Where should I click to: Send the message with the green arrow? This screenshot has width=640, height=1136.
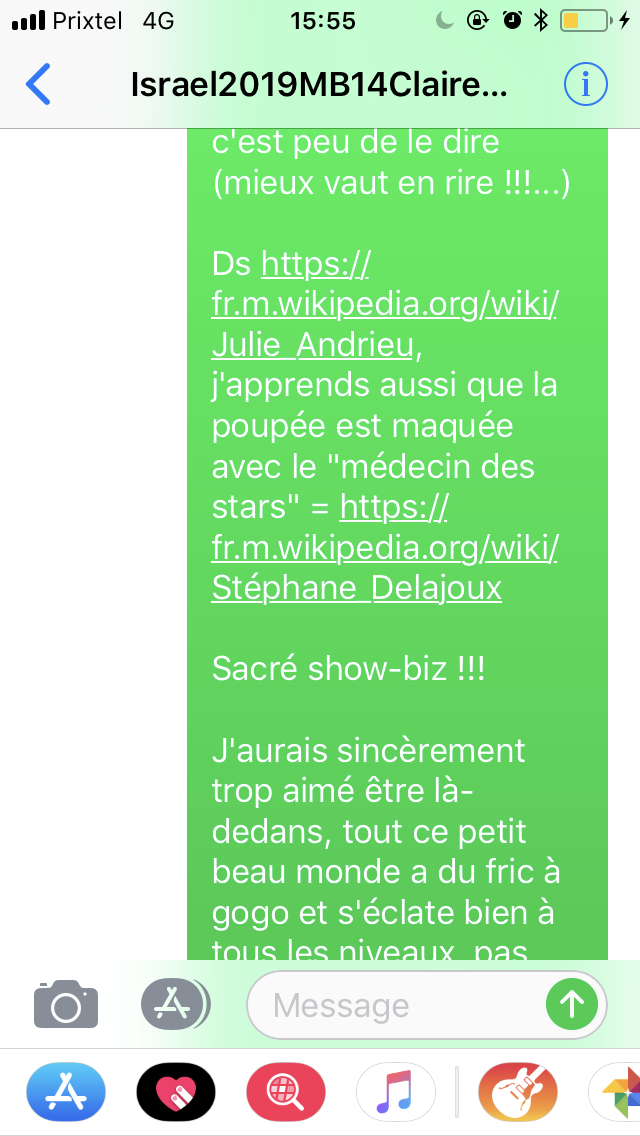tap(572, 1005)
